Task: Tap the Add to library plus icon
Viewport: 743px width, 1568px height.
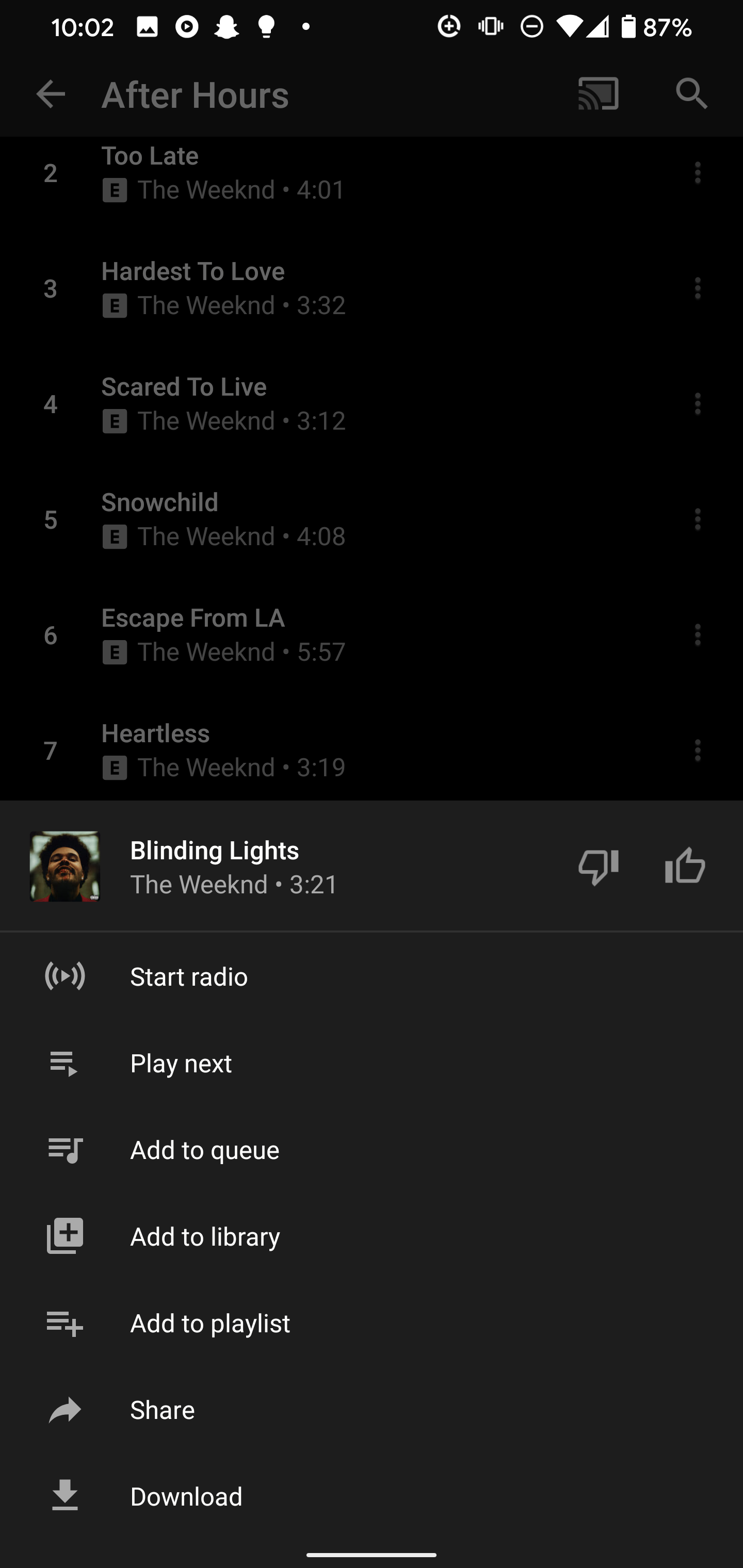Action: pos(64,1236)
